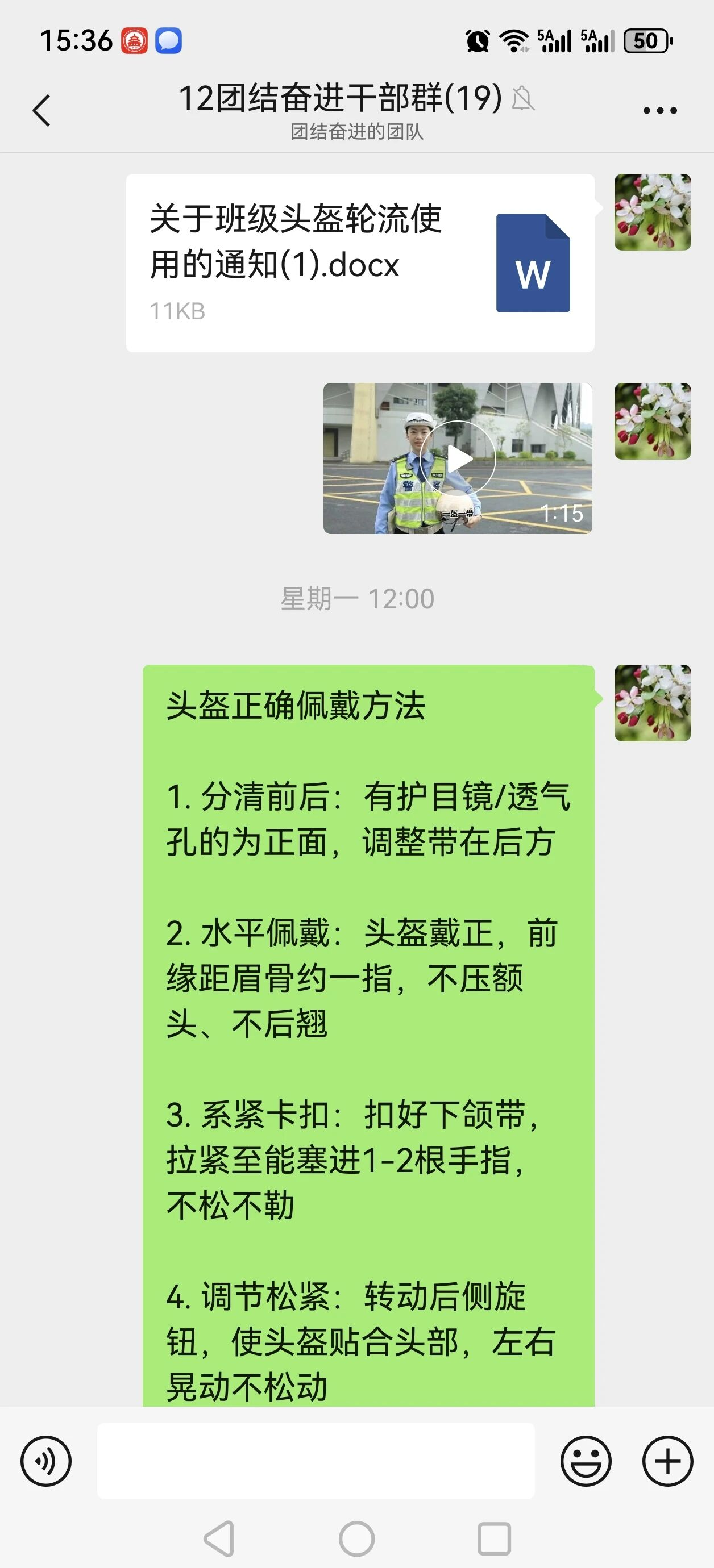Screen dimensions: 714x1568
Task: Tap sender's avatar beside the docx file
Action: pyautogui.click(x=653, y=212)
